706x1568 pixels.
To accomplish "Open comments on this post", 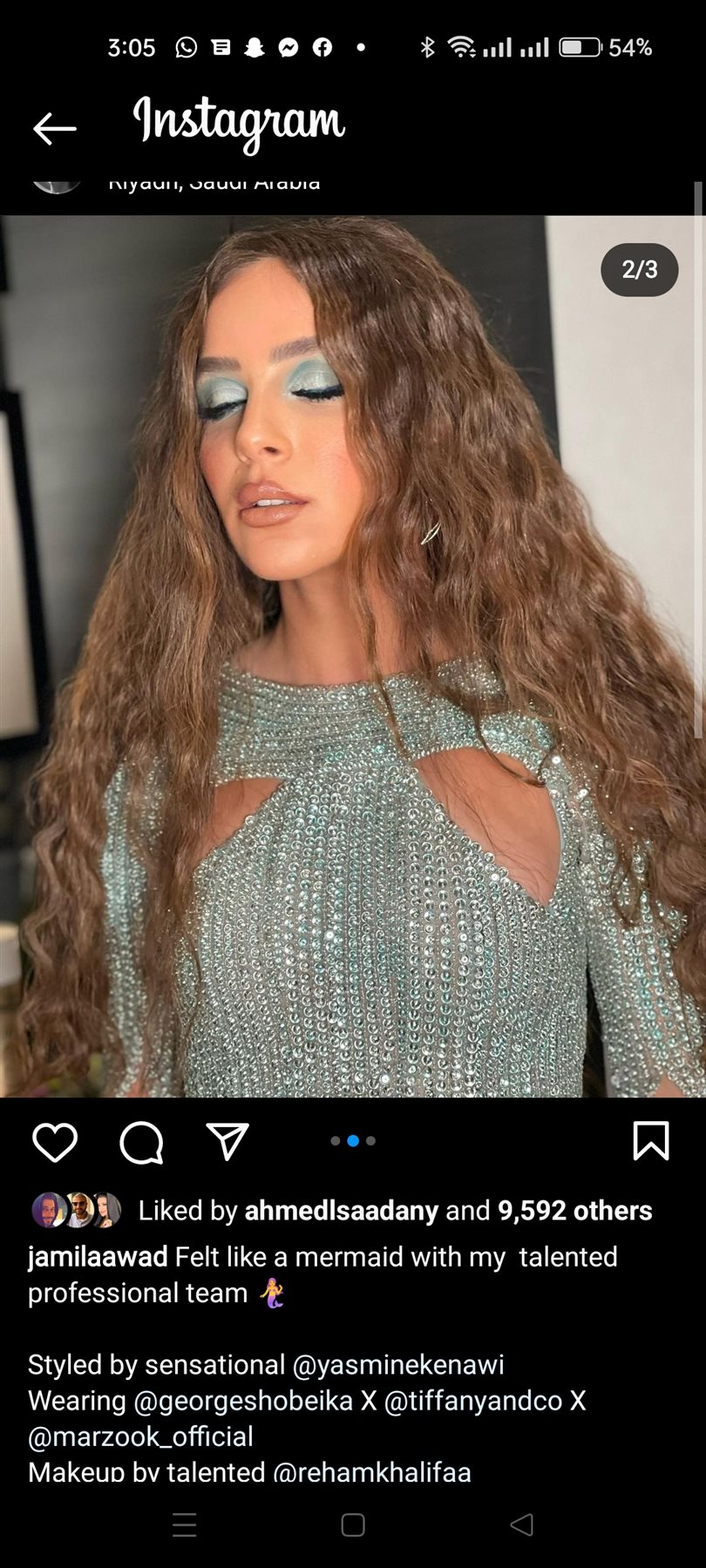I will (x=141, y=1141).
